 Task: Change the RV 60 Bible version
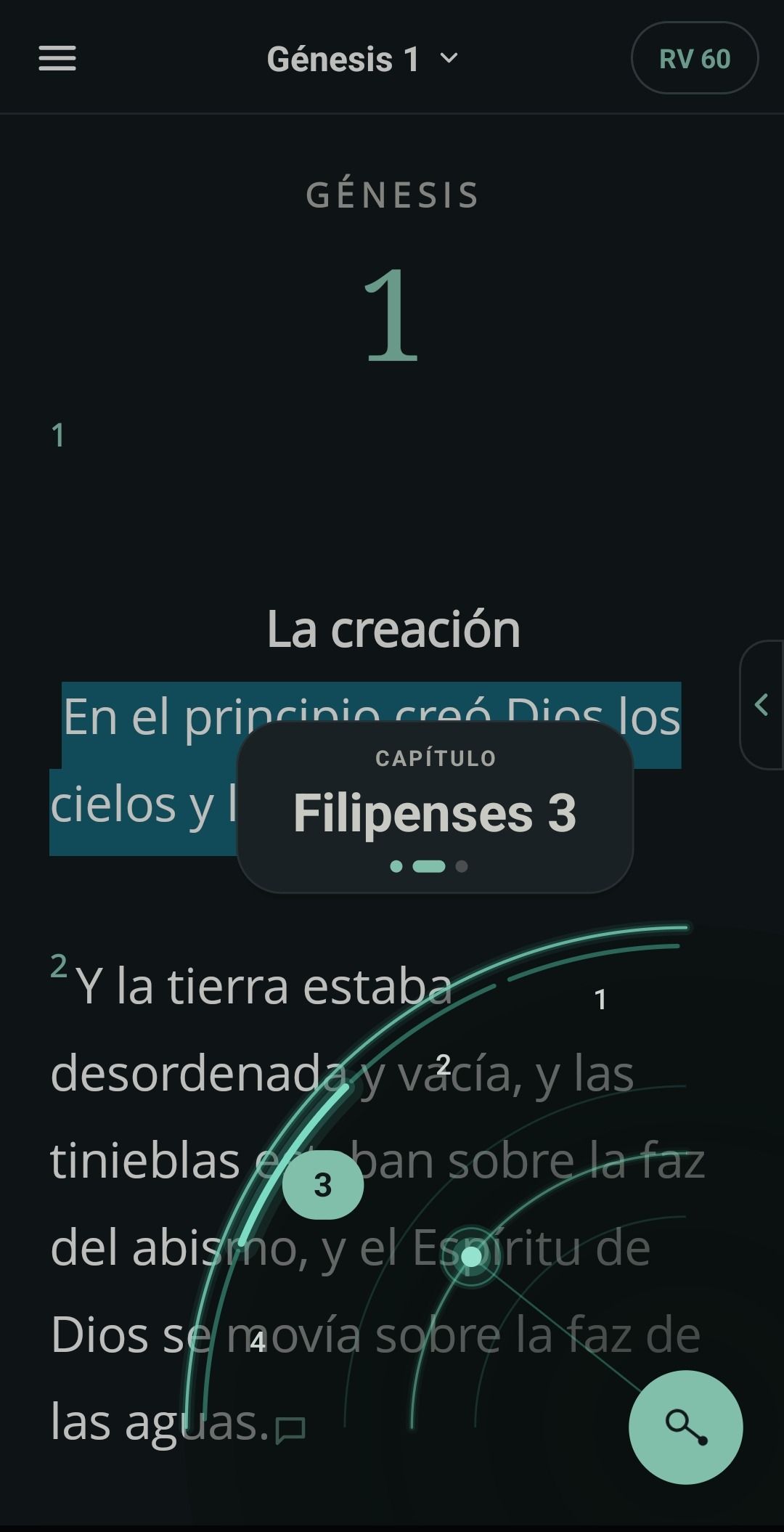[695, 58]
